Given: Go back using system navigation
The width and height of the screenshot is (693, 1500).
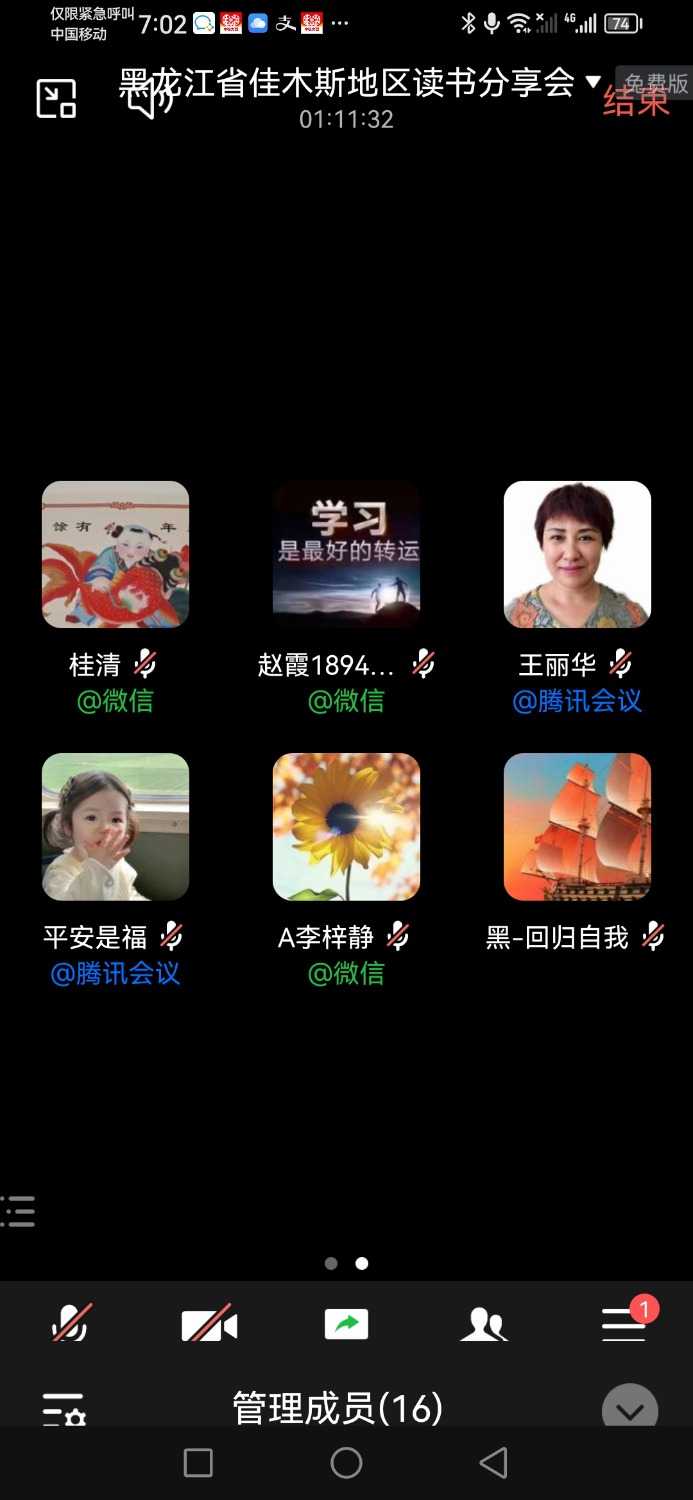Looking at the screenshot, I should (x=494, y=1463).
